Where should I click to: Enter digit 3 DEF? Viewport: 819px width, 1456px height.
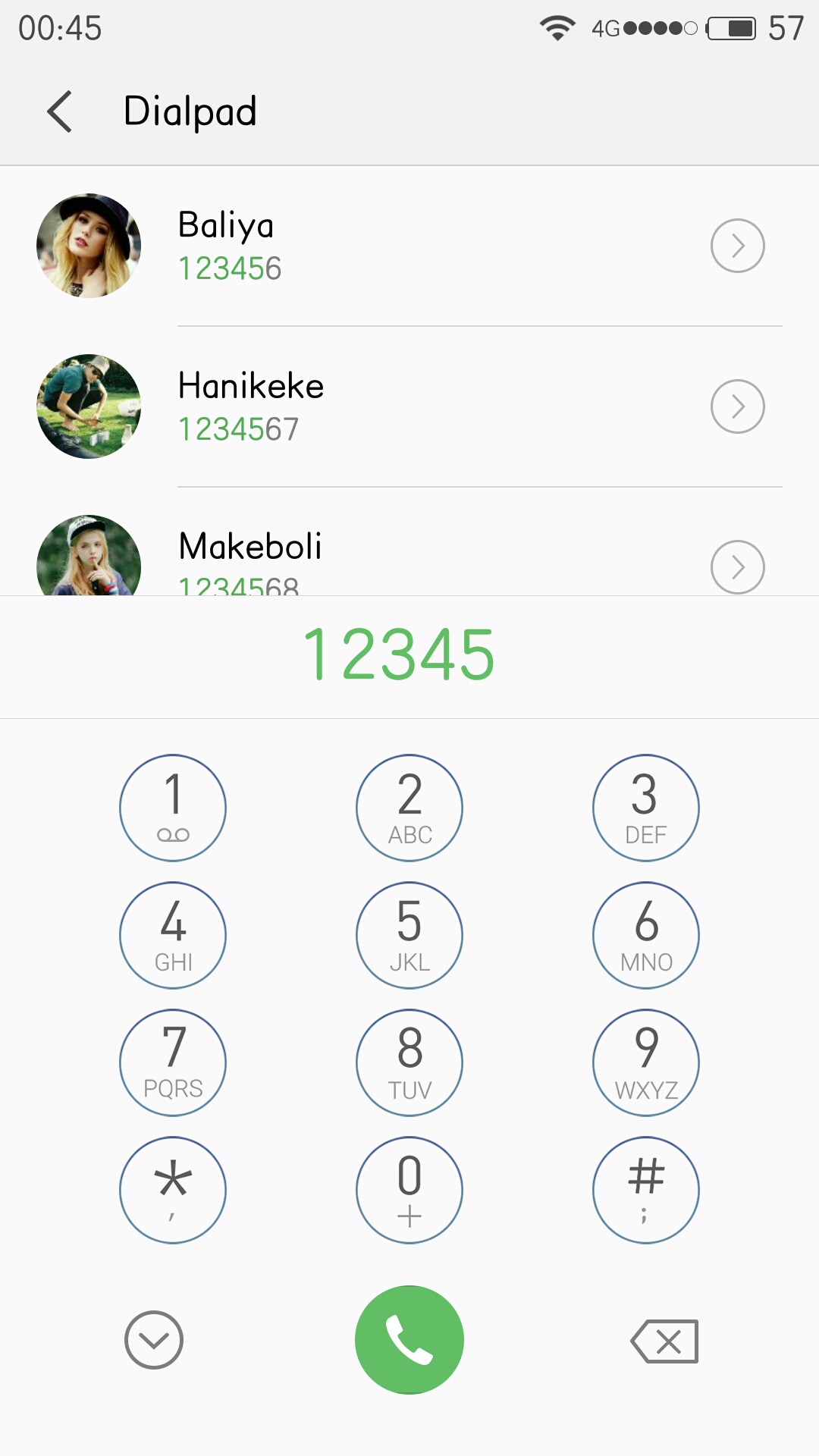click(x=645, y=808)
